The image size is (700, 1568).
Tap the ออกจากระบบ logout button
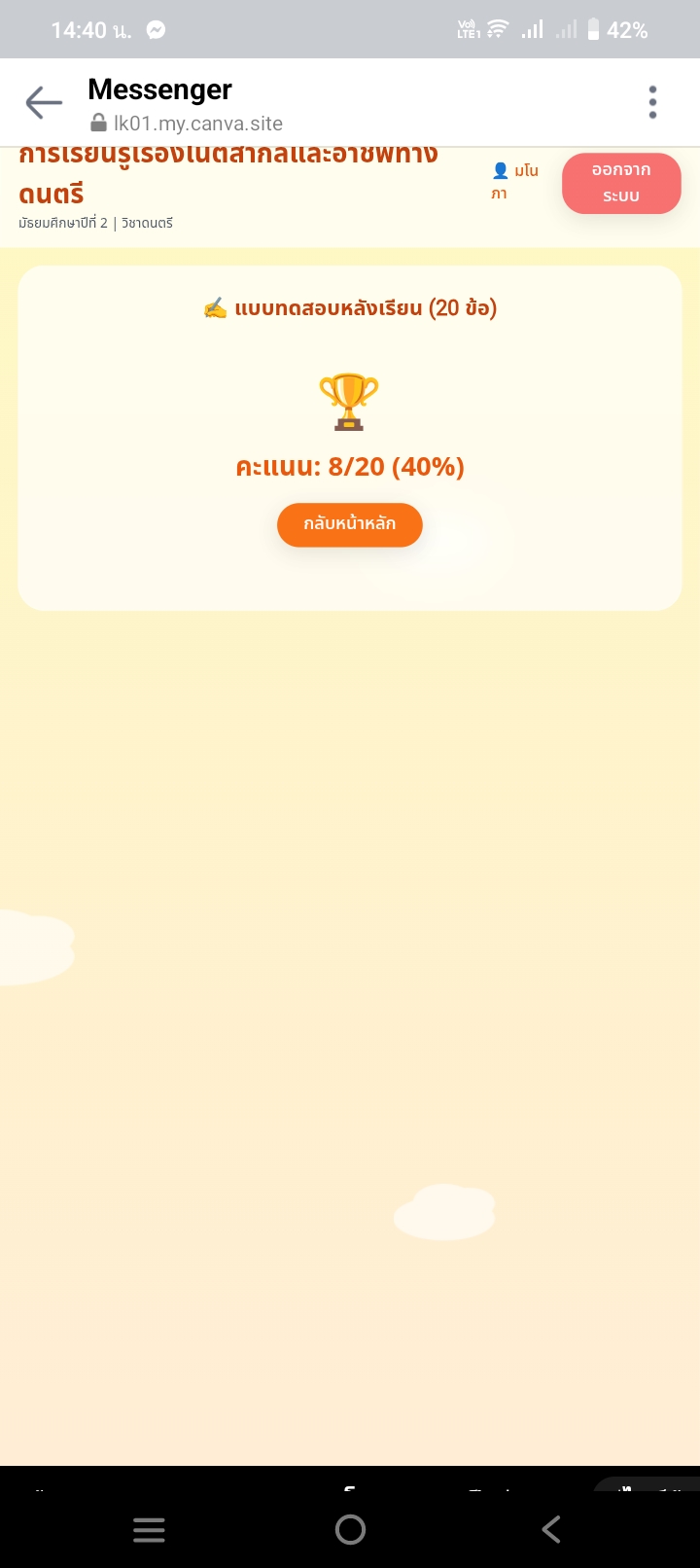(621, 183)
